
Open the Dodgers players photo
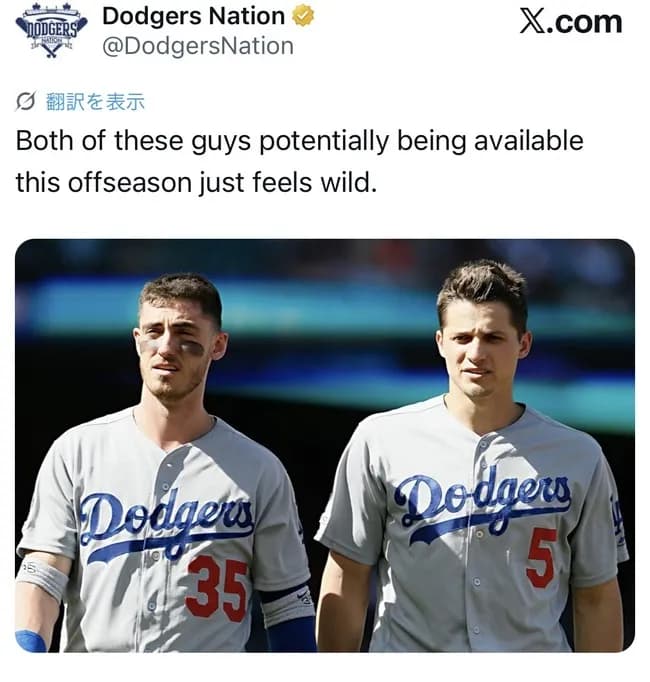click(324, 445)
